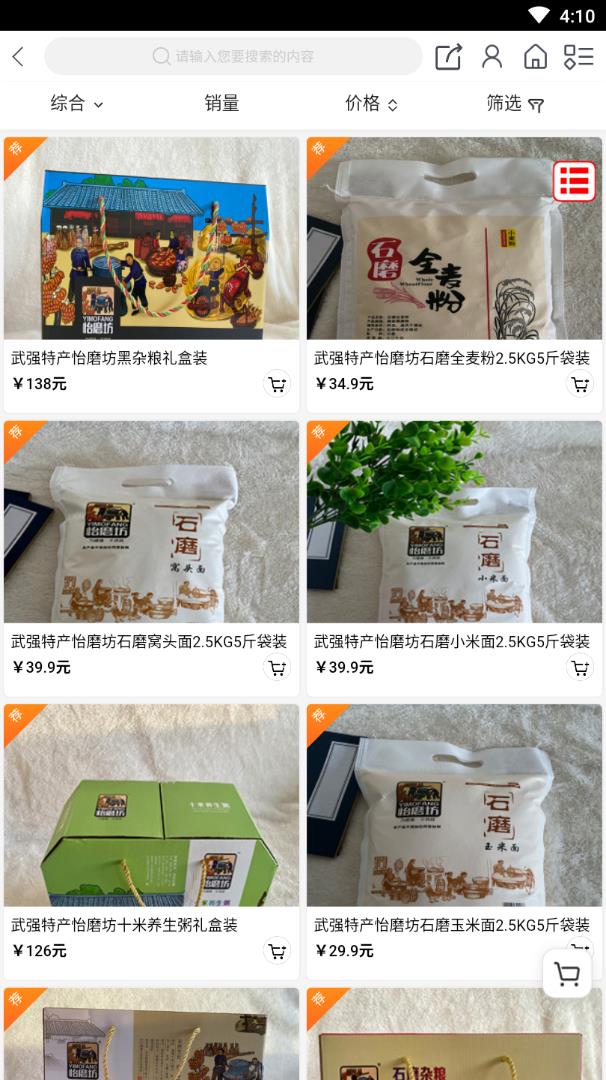
Task: Add 黑杂粮礼盒装 to cart
Action: click(x=276, y=384)
